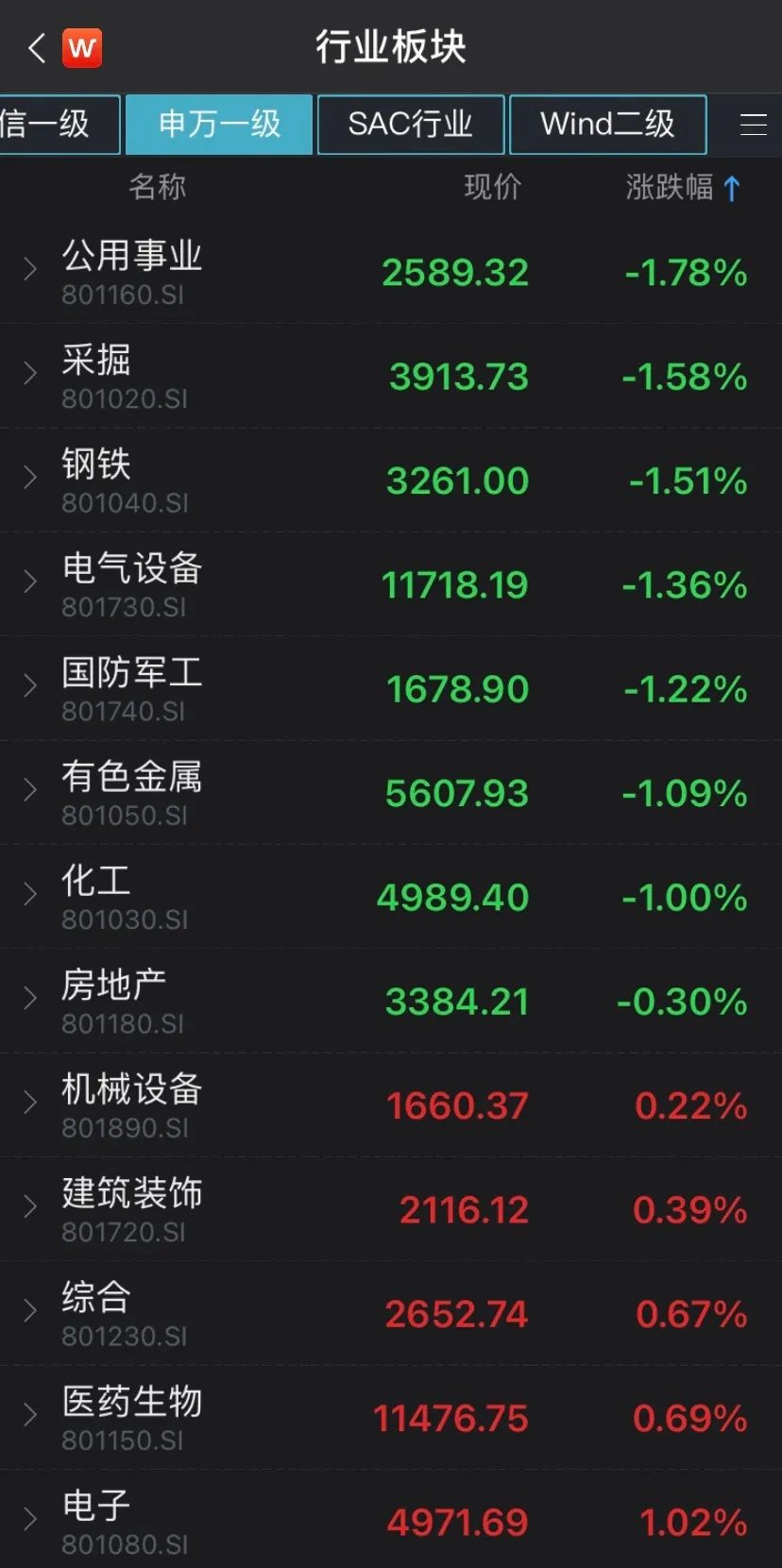
Task: Select the 申万一级 tab
Action: pos(219,124)
